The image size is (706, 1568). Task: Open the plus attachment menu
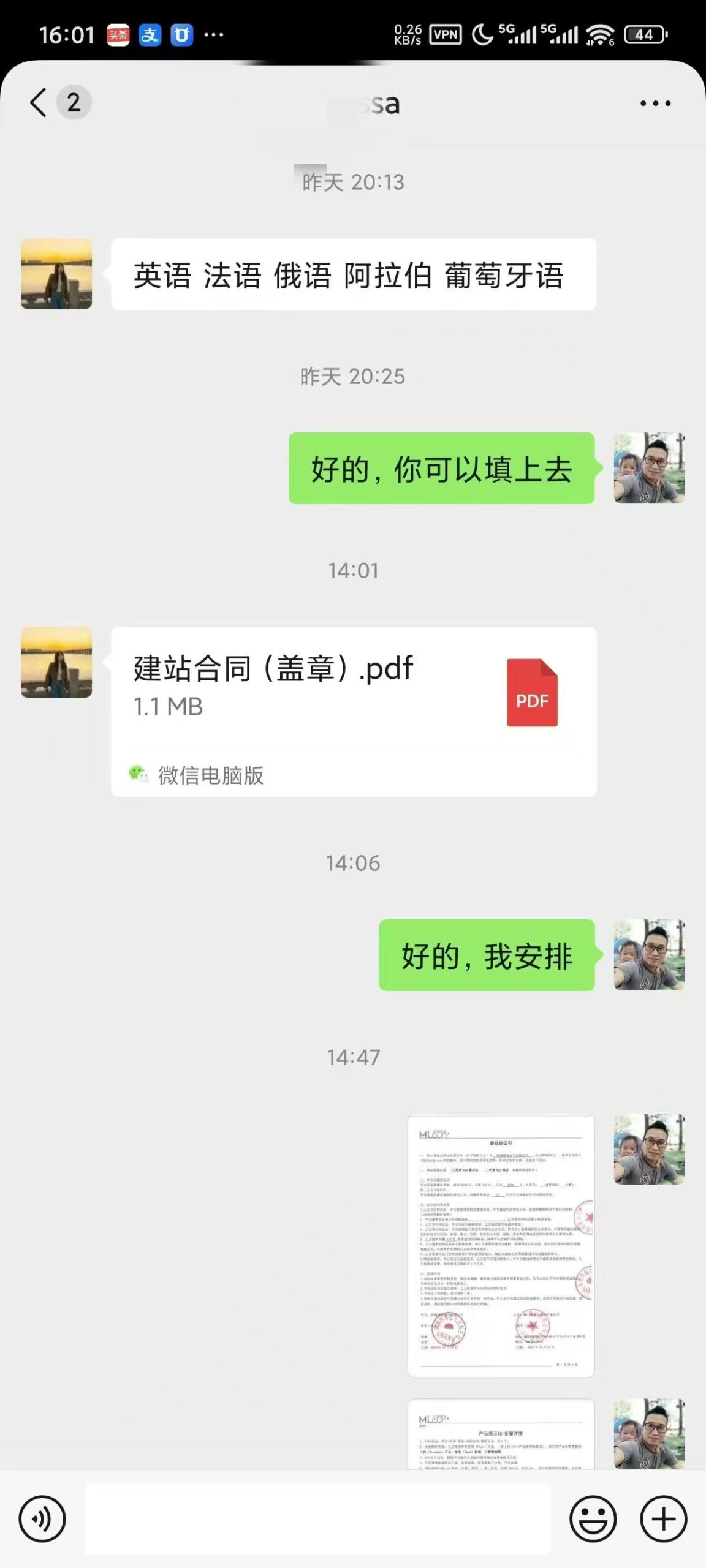coord(663,1519)
